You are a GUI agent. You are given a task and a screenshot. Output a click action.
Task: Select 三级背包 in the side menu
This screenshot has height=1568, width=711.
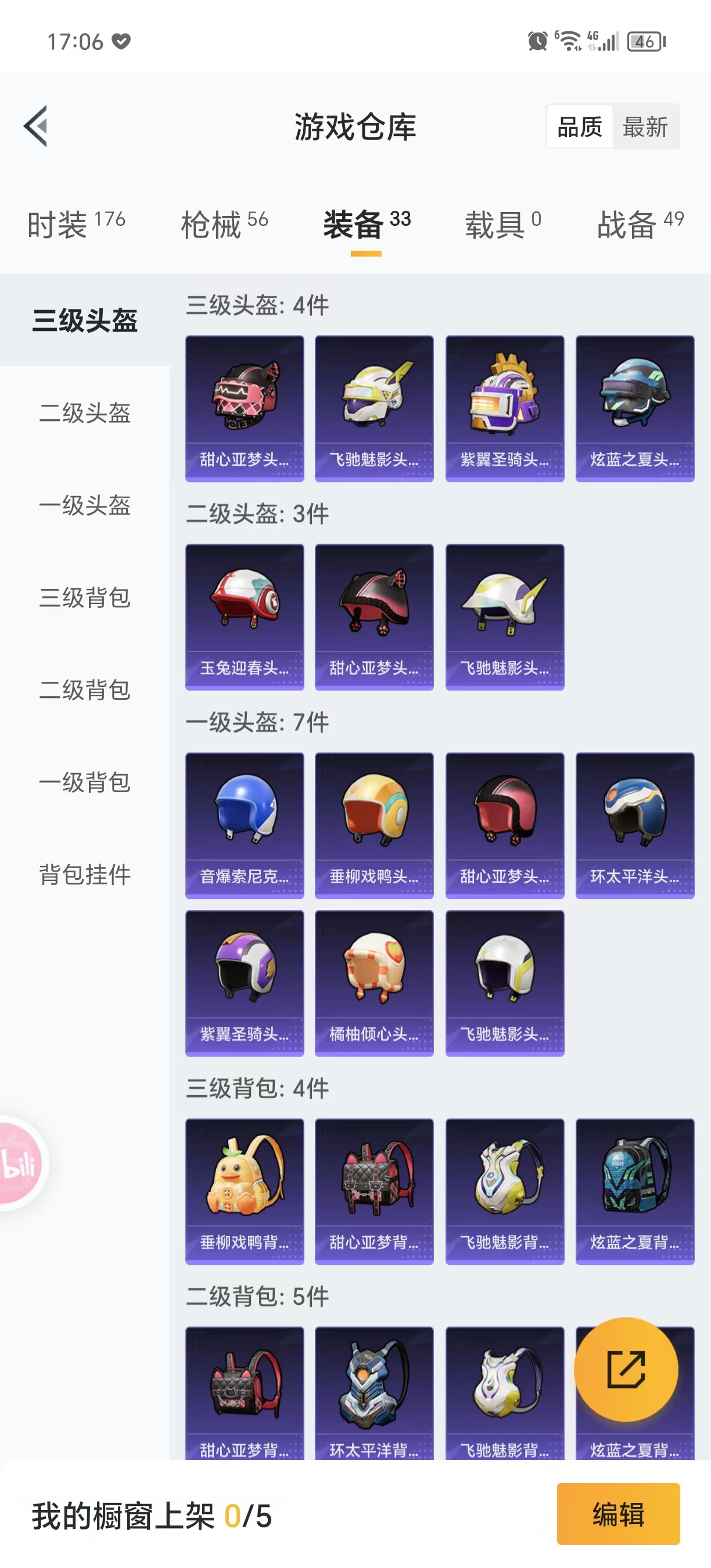point(85,598)
